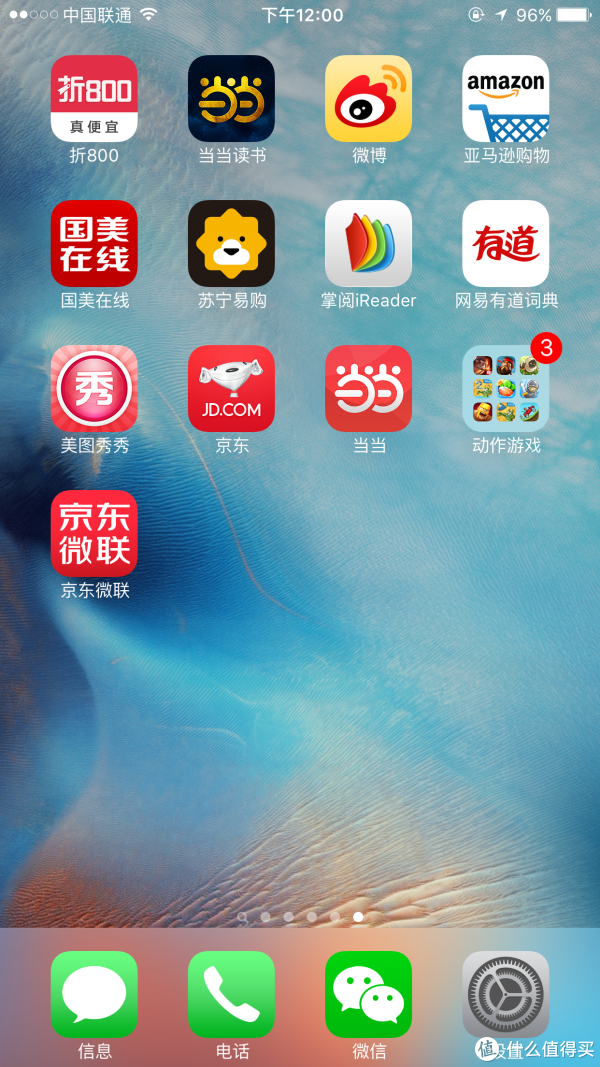Tap the page indicator dots
Screen dimensions: 600x1067
(300, 917)
